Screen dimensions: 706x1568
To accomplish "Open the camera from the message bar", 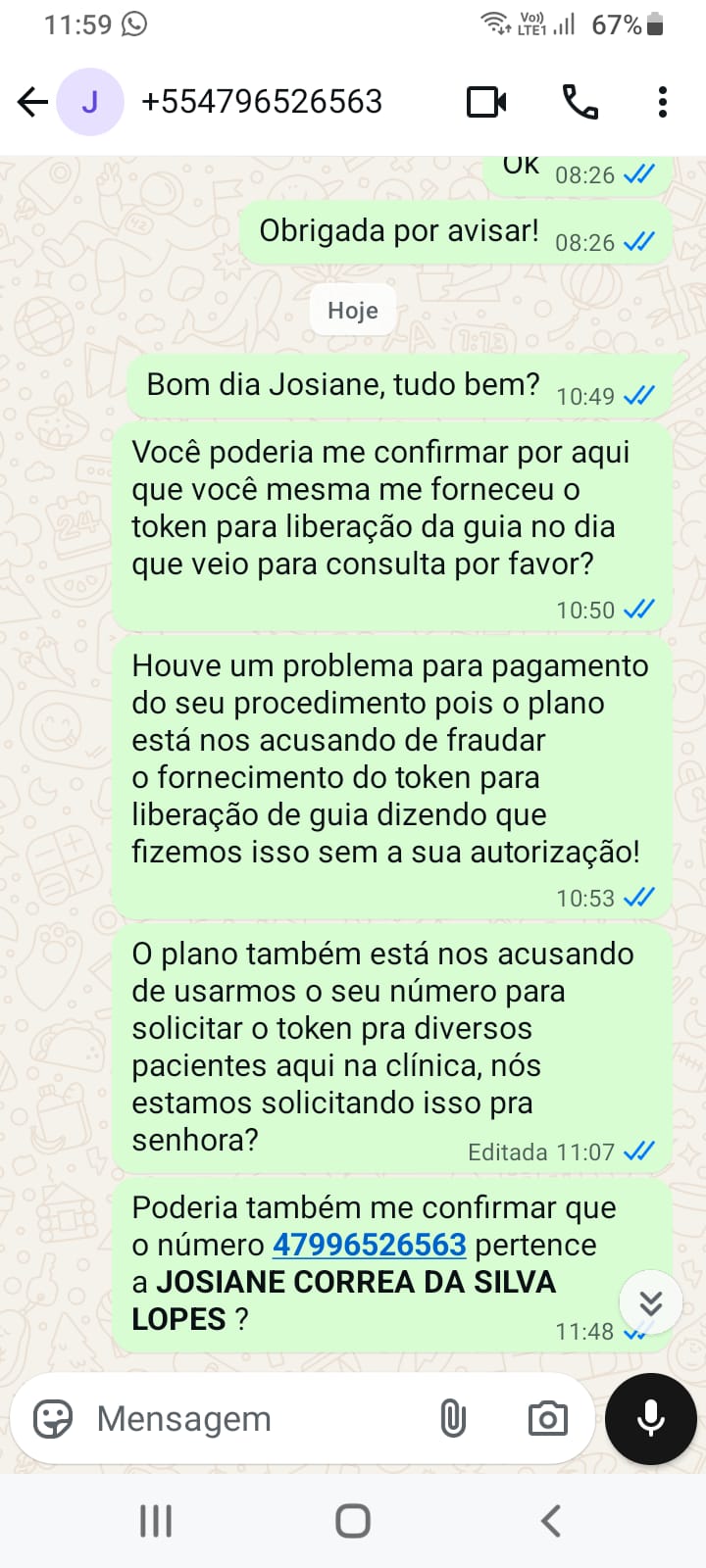I will click(x=547, y=1418).
